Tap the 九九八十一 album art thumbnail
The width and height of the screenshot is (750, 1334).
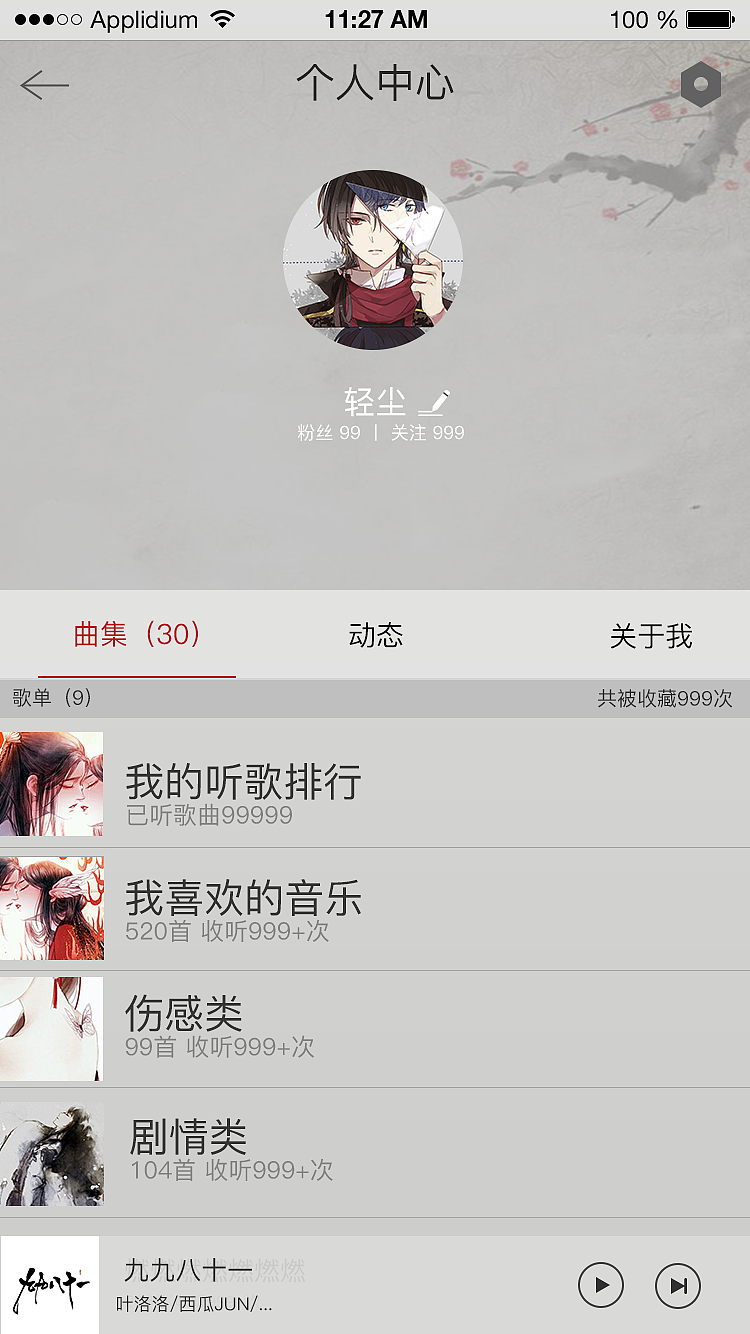click(x=51, y=1286)
